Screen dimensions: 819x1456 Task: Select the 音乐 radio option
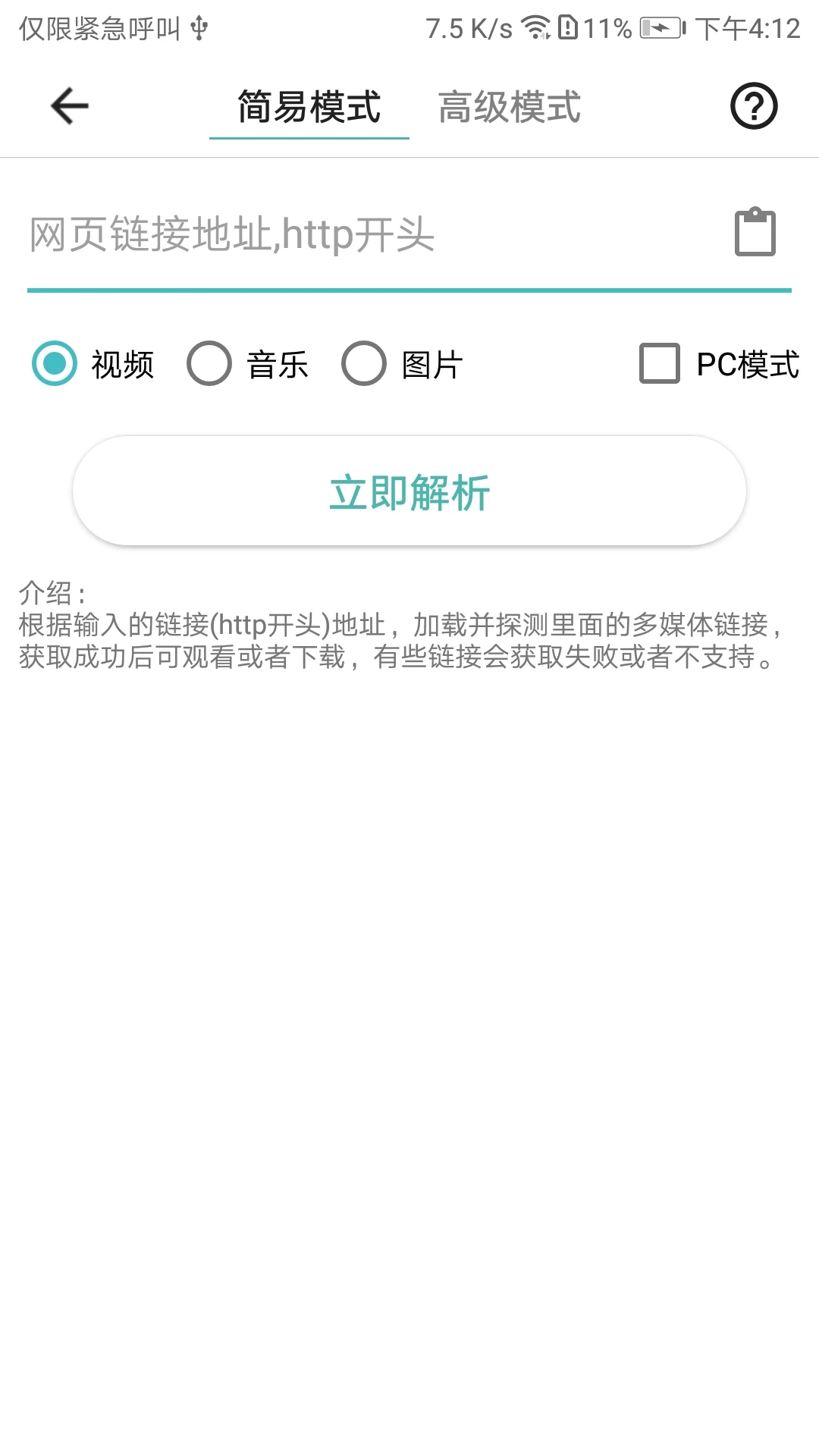pyautogui.click(x=210, y=365)
